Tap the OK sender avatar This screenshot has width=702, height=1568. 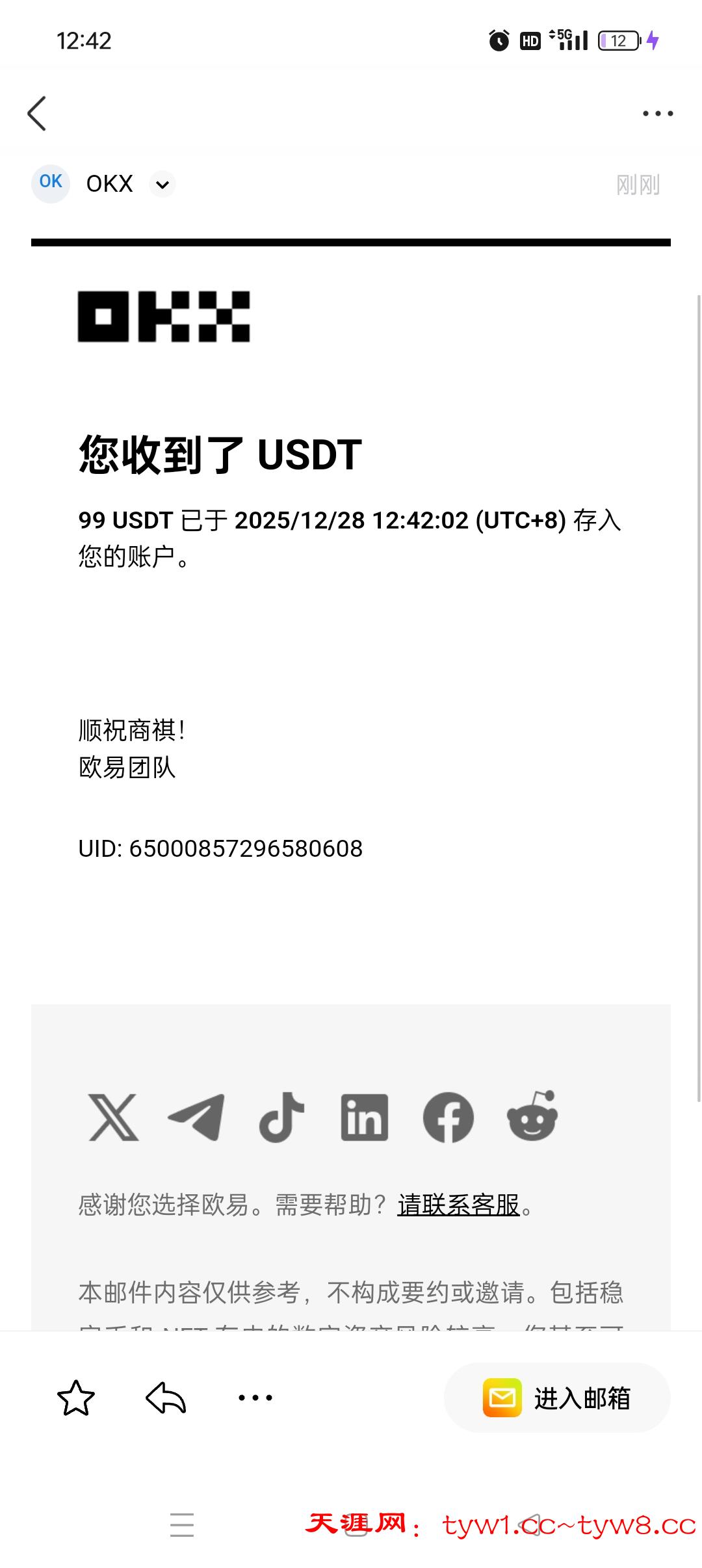pos(51,183)
